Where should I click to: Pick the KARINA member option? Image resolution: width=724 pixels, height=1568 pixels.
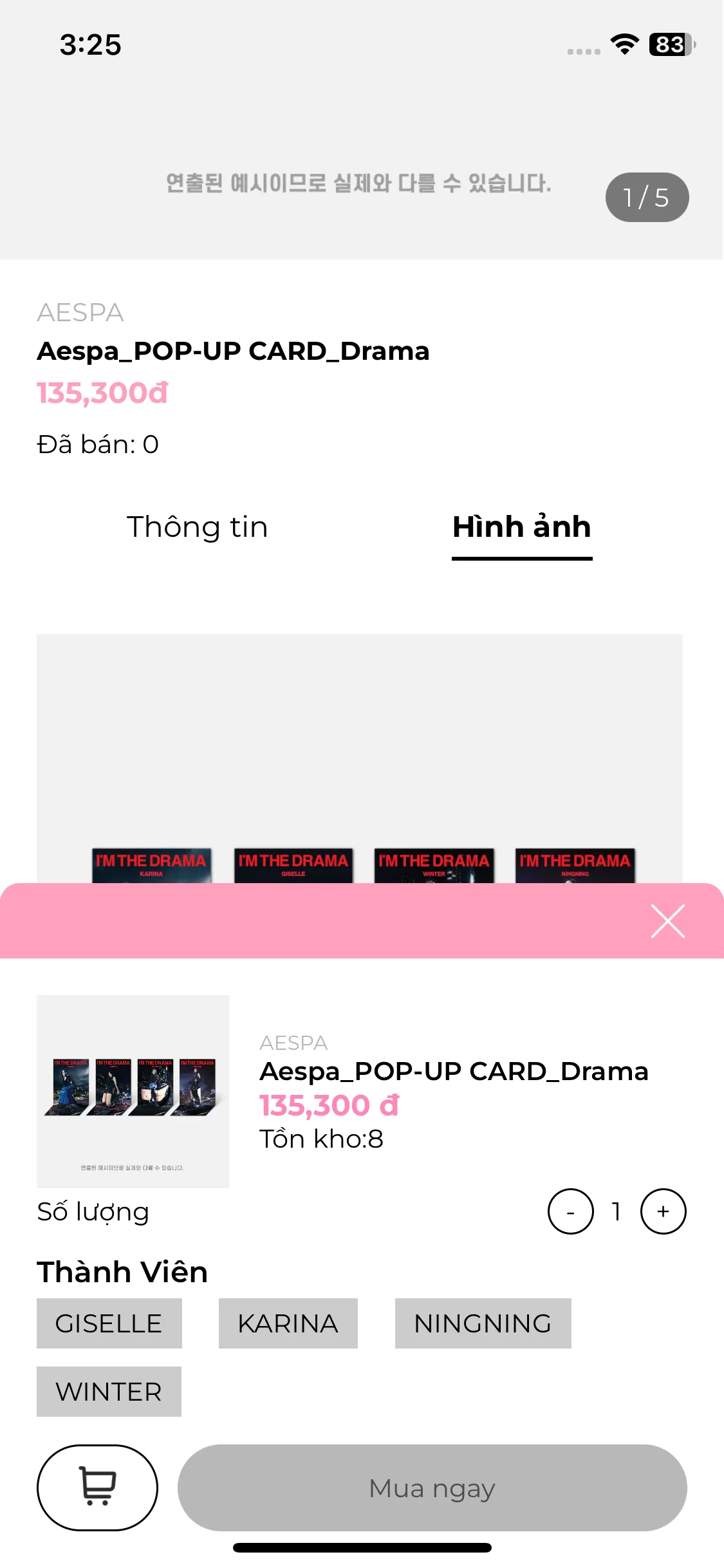point(288,1323)
